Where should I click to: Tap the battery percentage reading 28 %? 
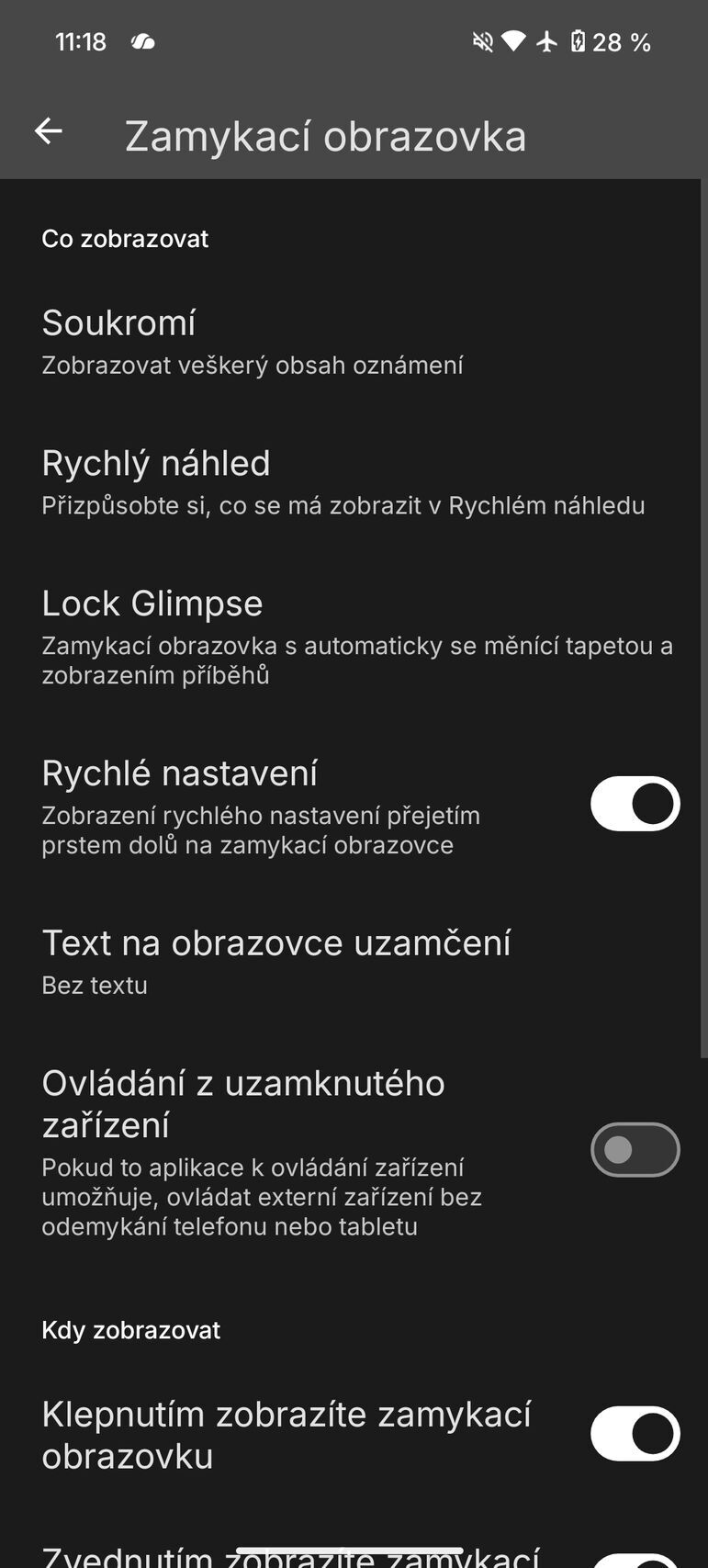(623, 41)
